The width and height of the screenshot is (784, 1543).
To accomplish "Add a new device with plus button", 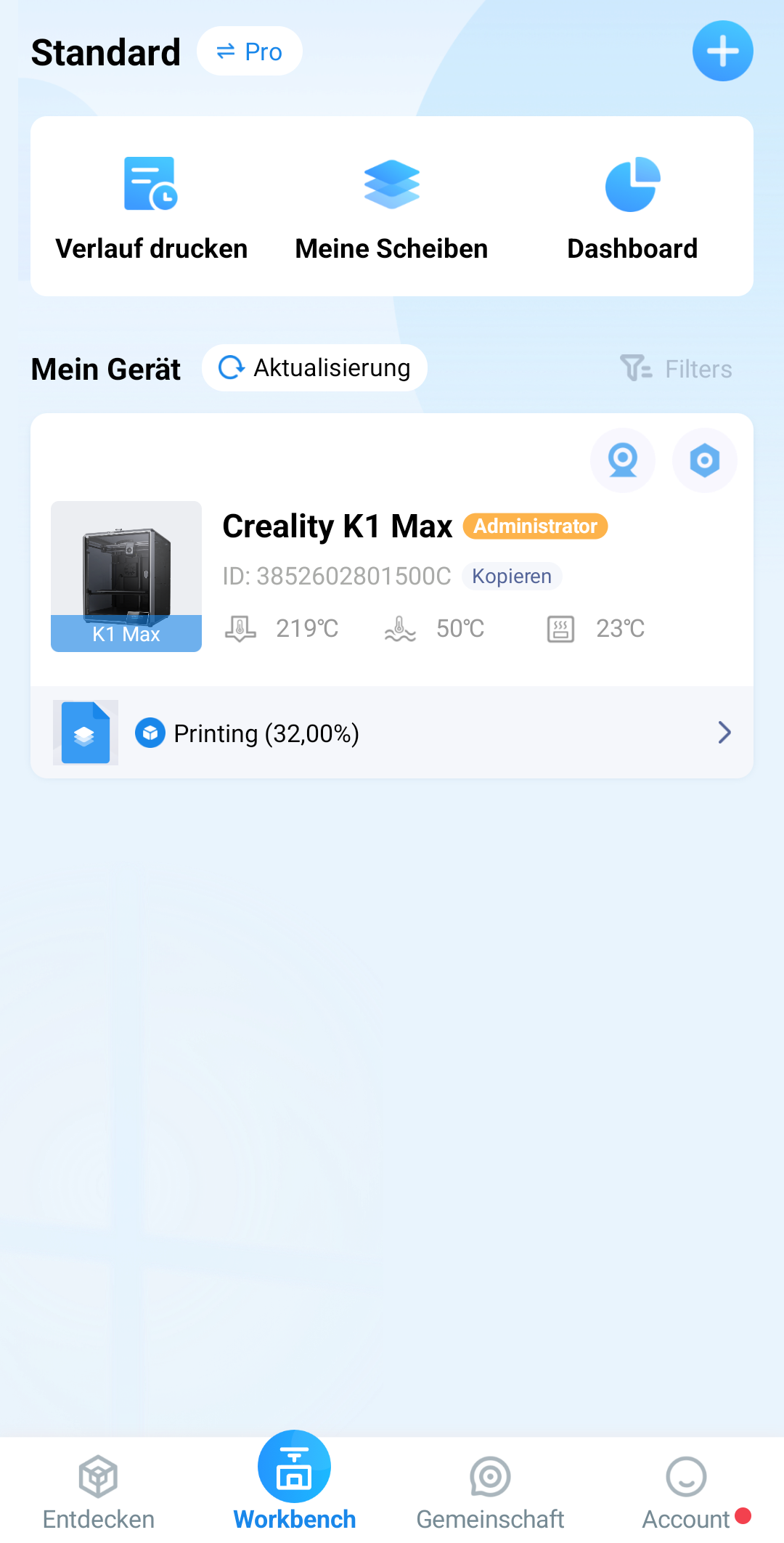I will (x=722, y=51).
